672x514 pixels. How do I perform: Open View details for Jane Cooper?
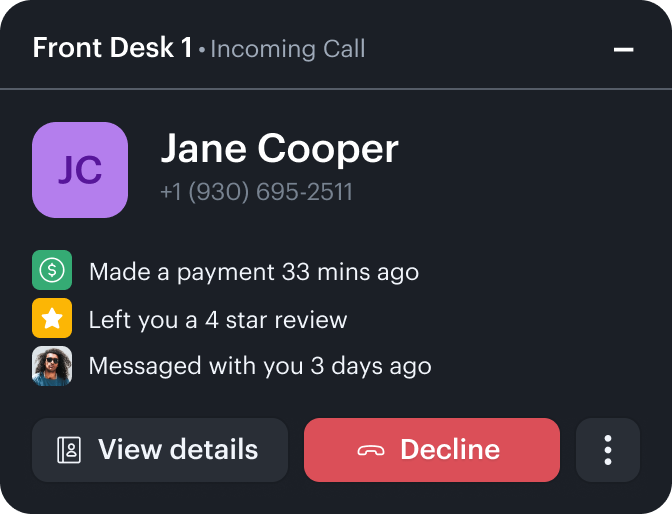[x=160, y=450]
